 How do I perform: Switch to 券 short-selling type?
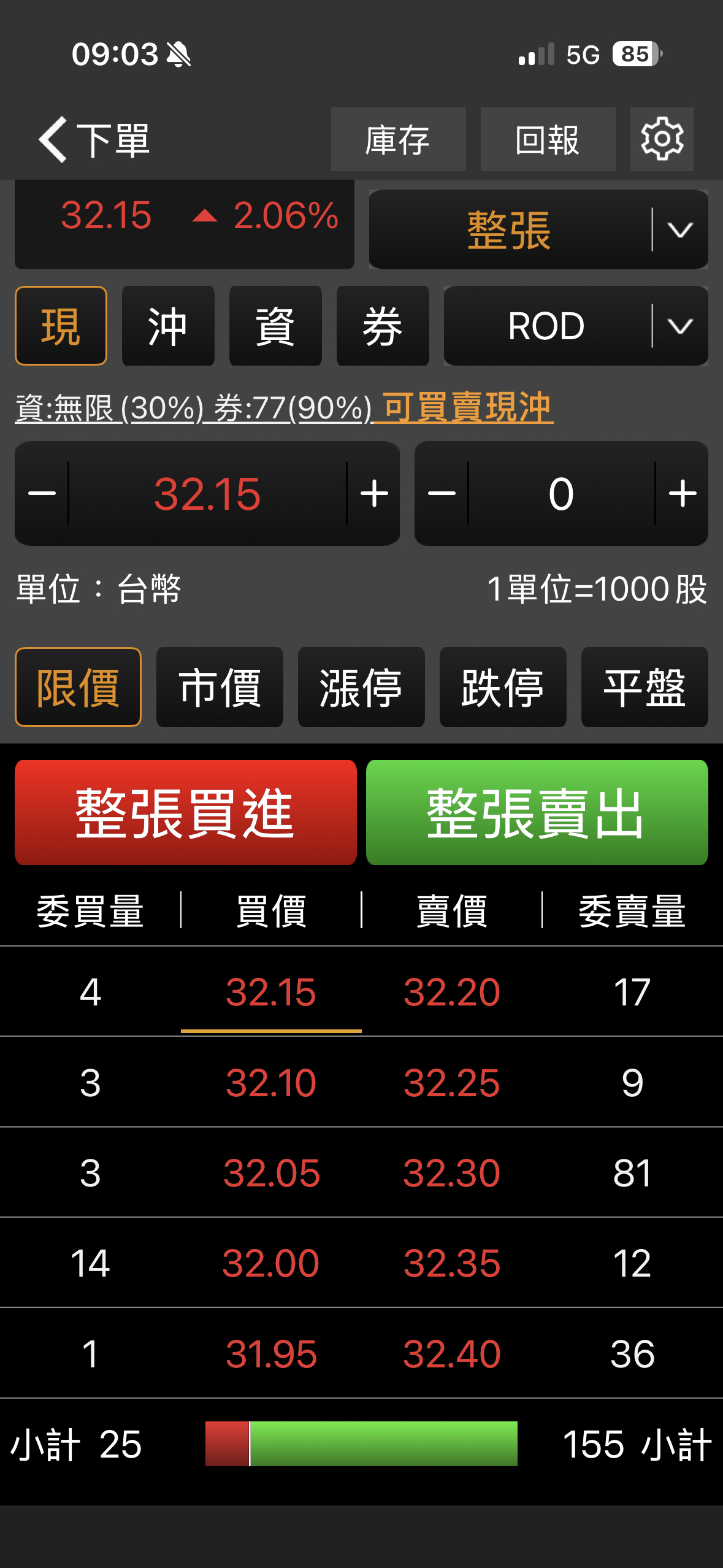383,326
